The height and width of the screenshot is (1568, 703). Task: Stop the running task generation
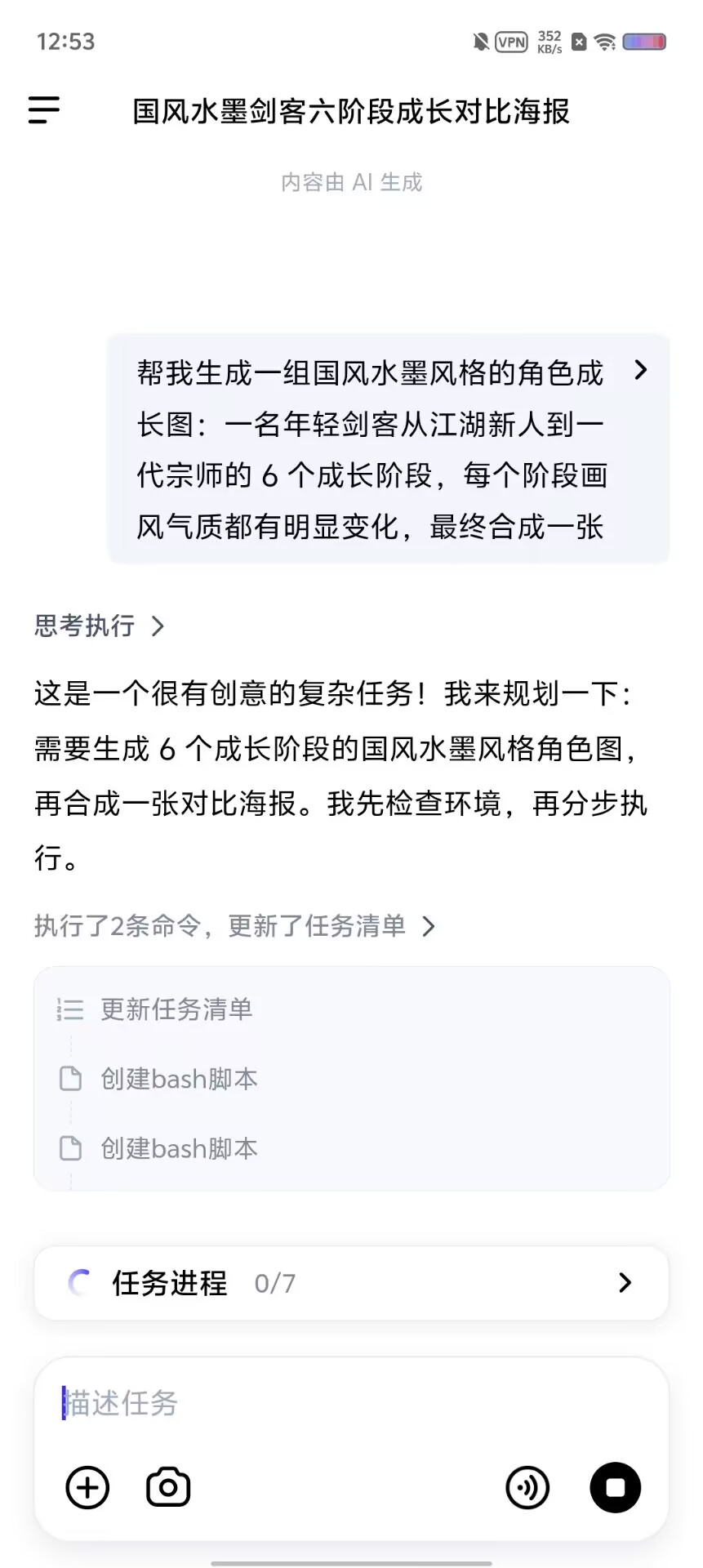616,1487
